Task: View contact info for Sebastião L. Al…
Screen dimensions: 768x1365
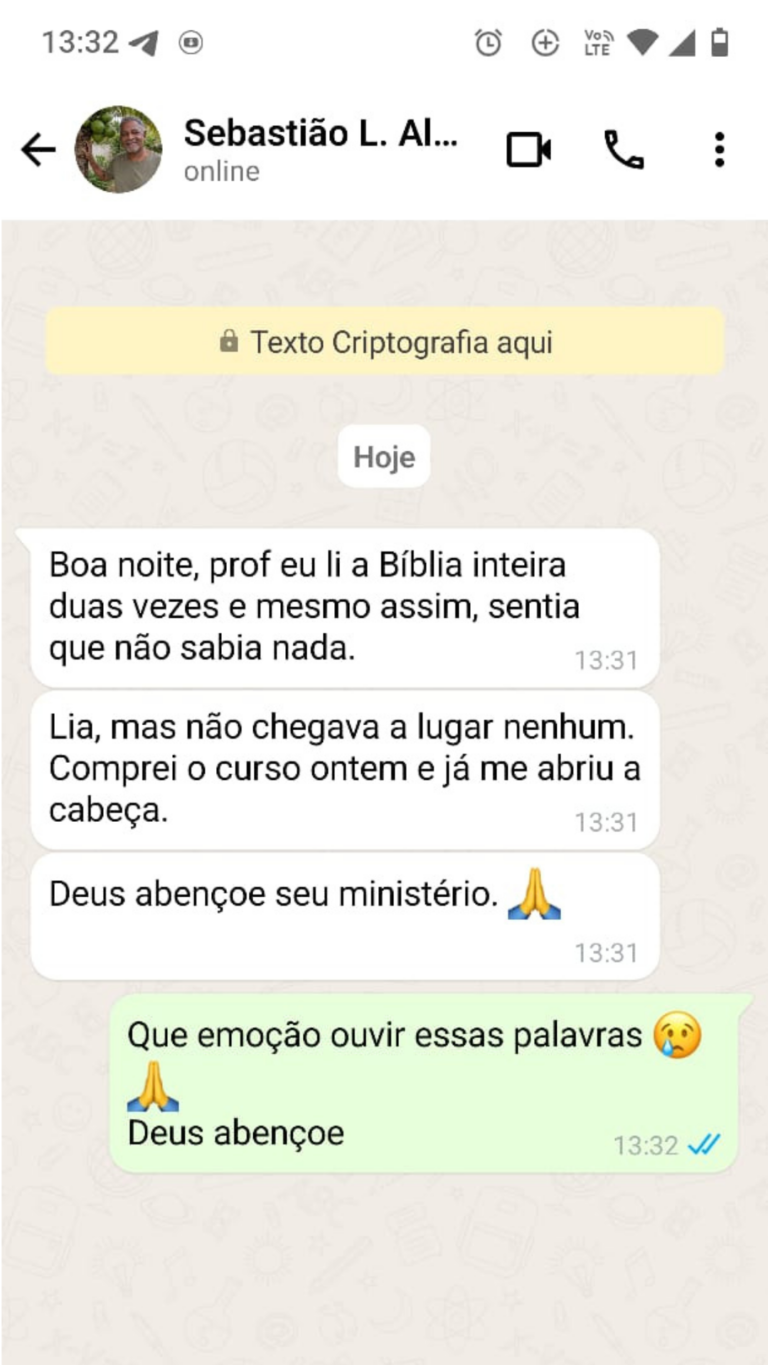Action: click(x=320, y=148)
